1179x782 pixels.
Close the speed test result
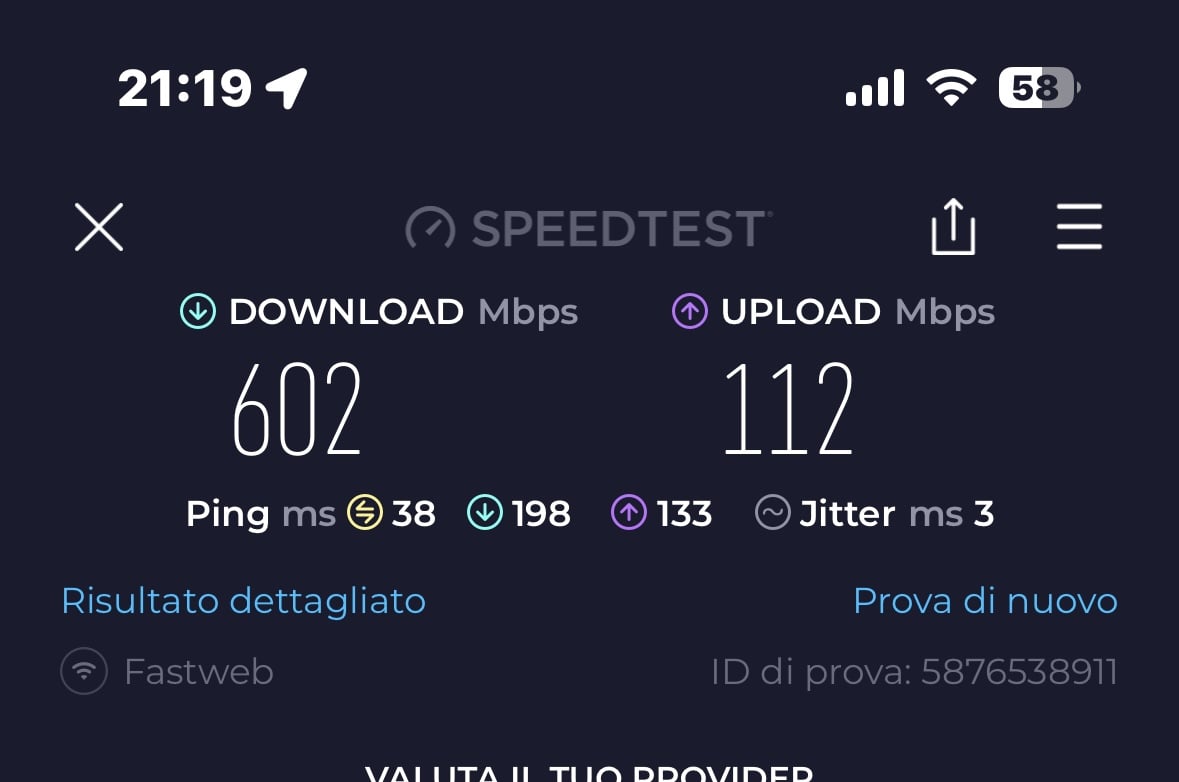[x=98, y=227]
